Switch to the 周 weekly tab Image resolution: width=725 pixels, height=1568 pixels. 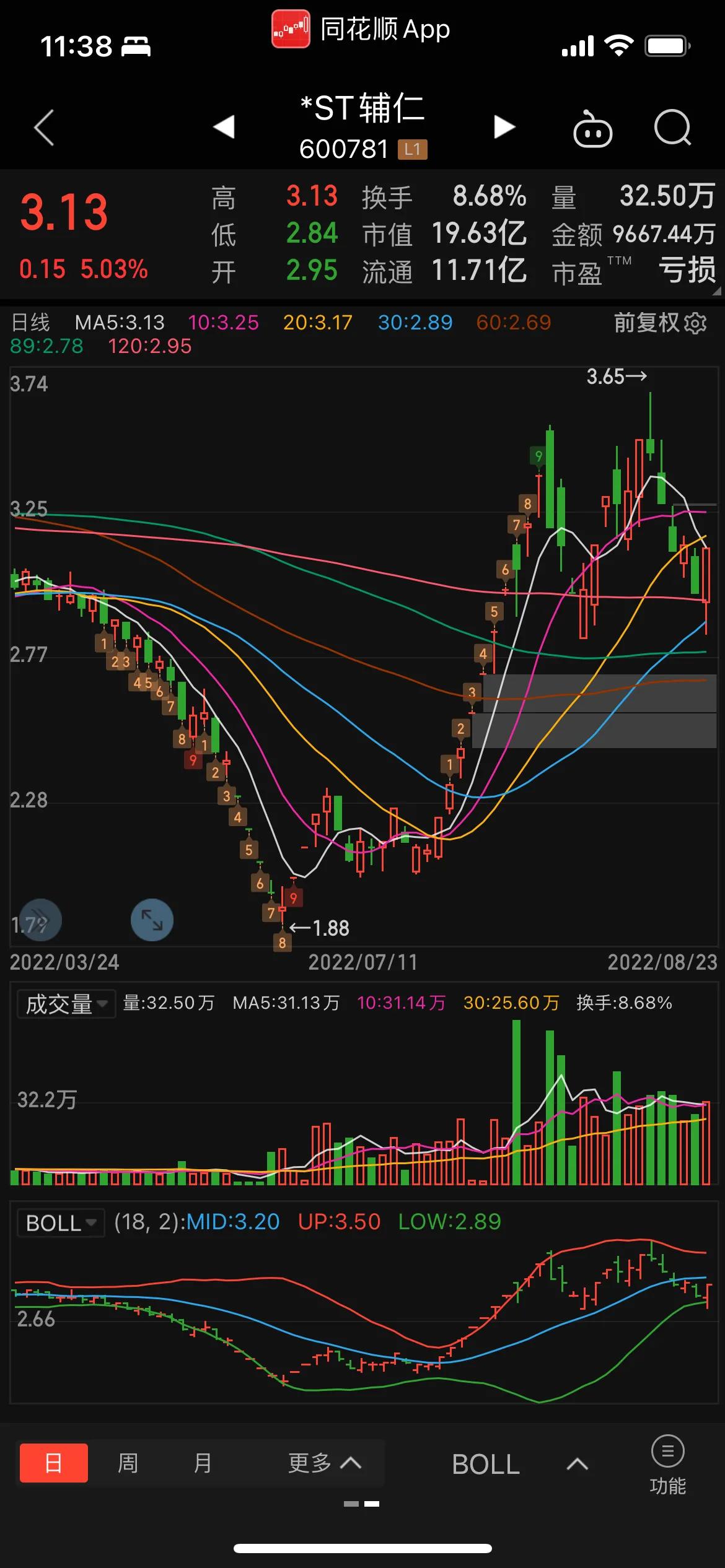pos(128,1463)
